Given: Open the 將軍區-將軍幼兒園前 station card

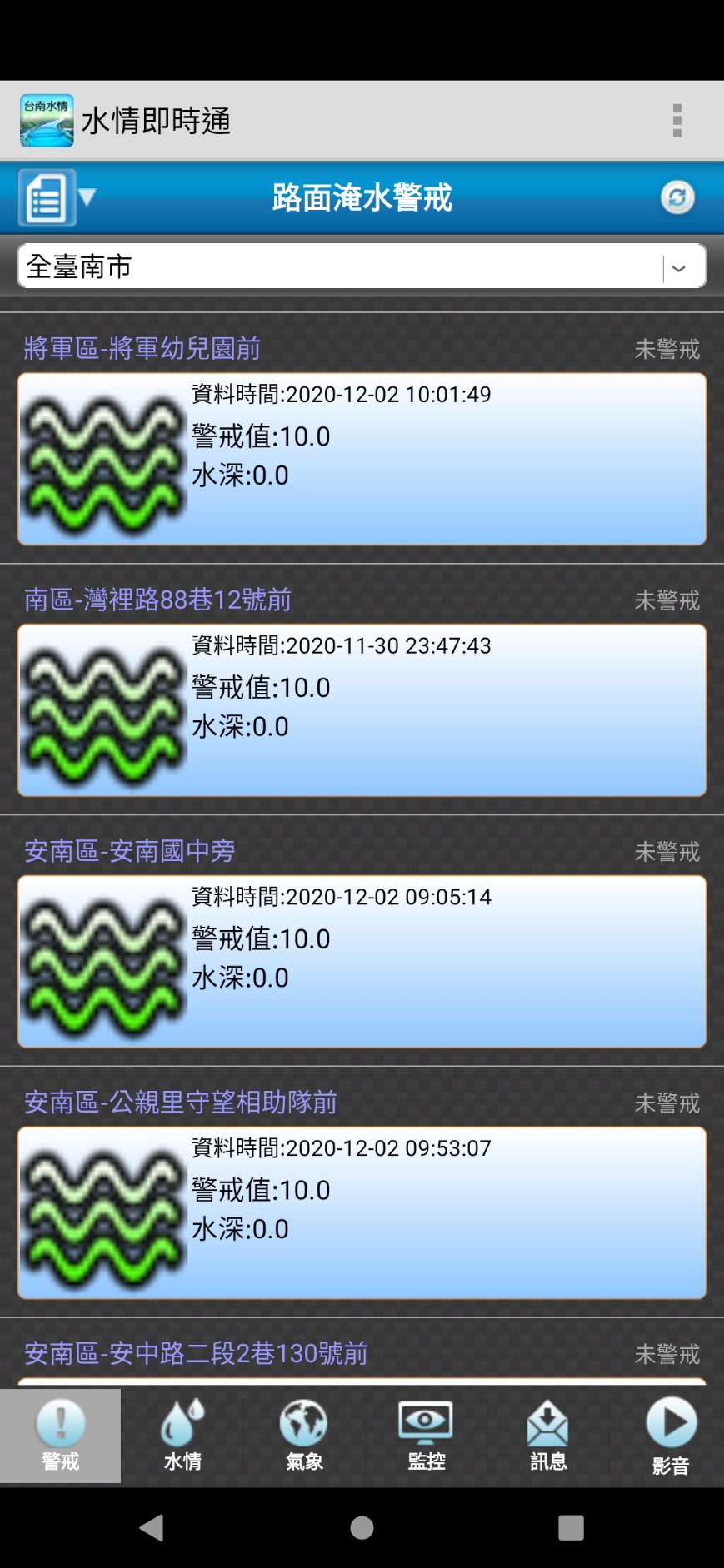Looking at the screenshot, I should tap(362, 459).
